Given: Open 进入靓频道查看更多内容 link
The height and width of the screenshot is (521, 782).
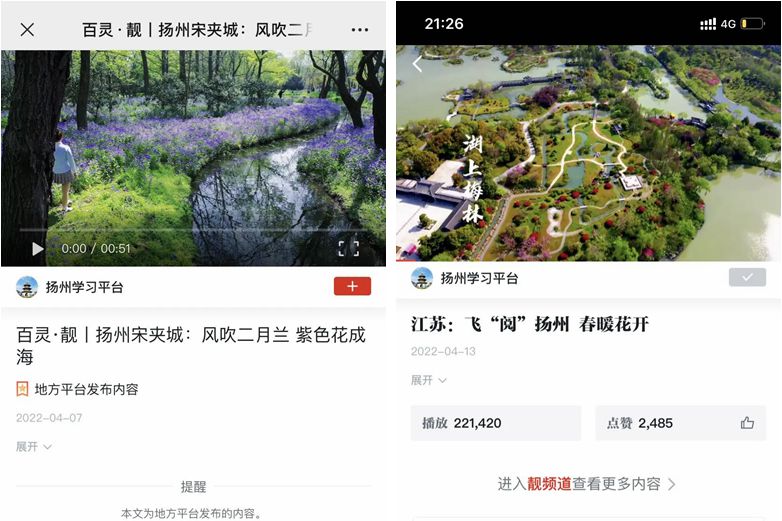Looking at the screenshot, I should (587, 483).
